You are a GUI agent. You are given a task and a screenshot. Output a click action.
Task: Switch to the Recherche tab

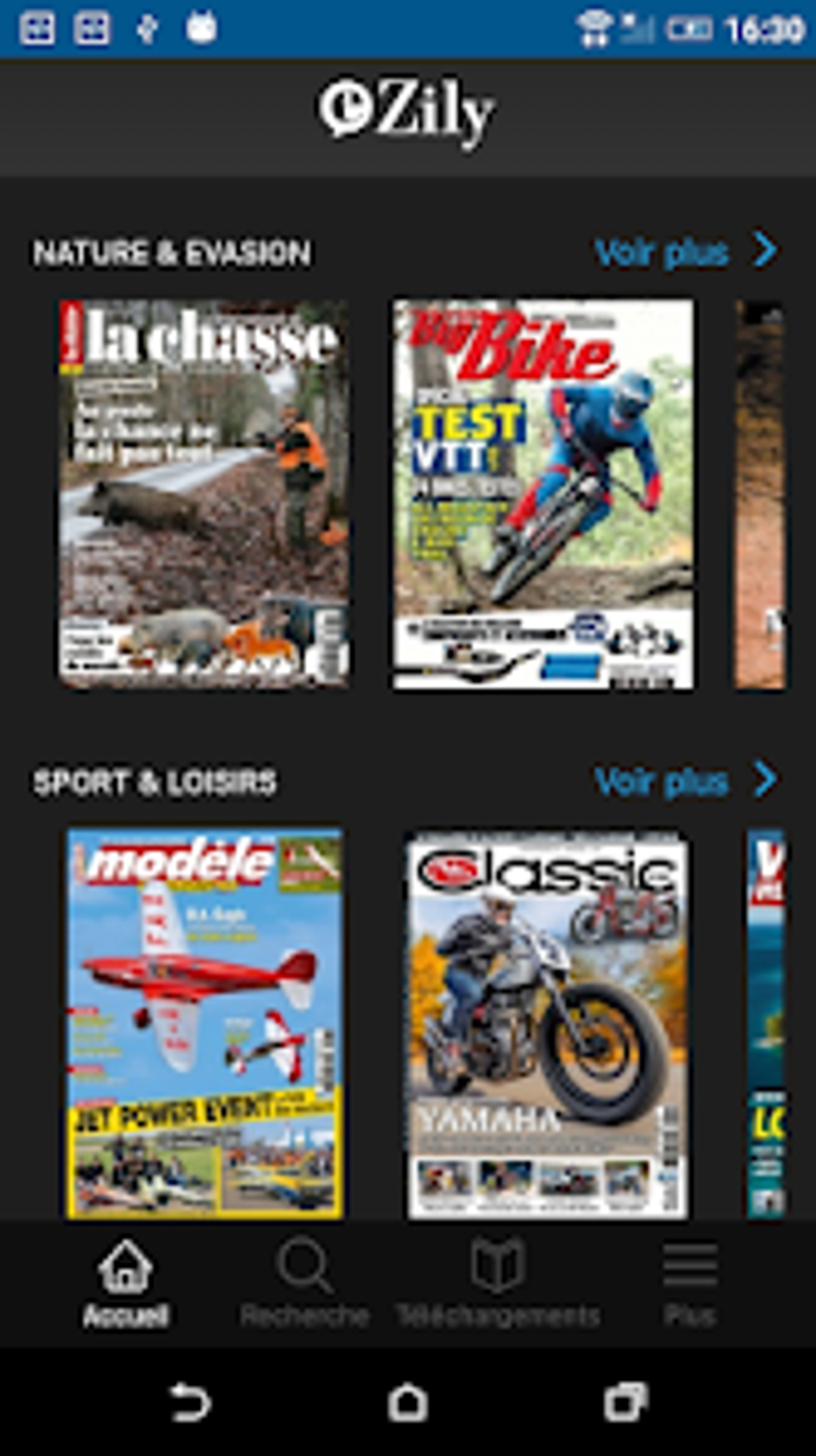pyautogui.click(x=305, y=1283)
